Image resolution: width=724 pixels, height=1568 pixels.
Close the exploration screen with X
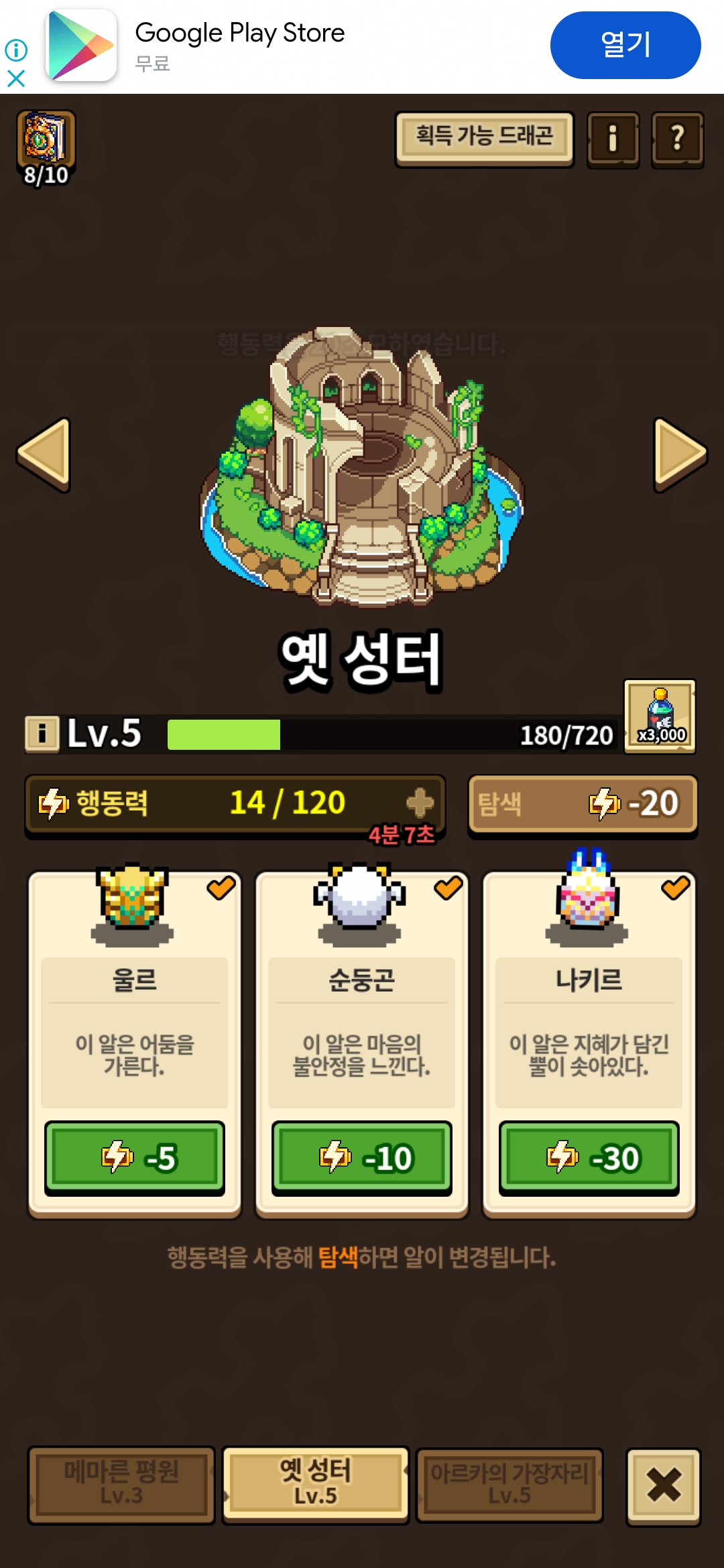[x=663, y=1485]
